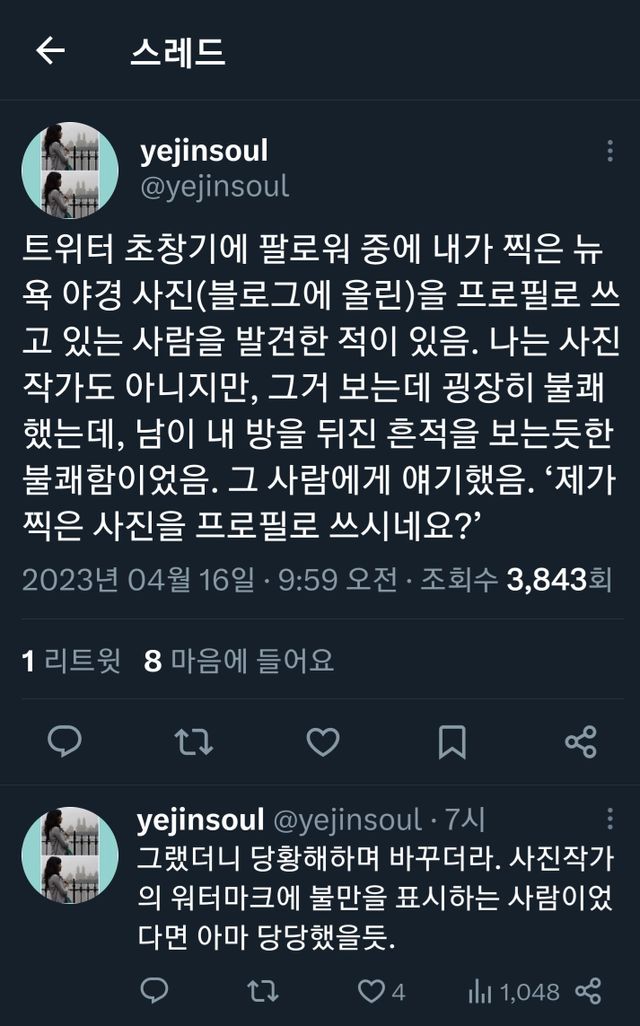Image resolution: width=640 pixels, height=1026 pixels.
Task: View the 8 마음에 들어요 list
Action: (x=239, y=661)
